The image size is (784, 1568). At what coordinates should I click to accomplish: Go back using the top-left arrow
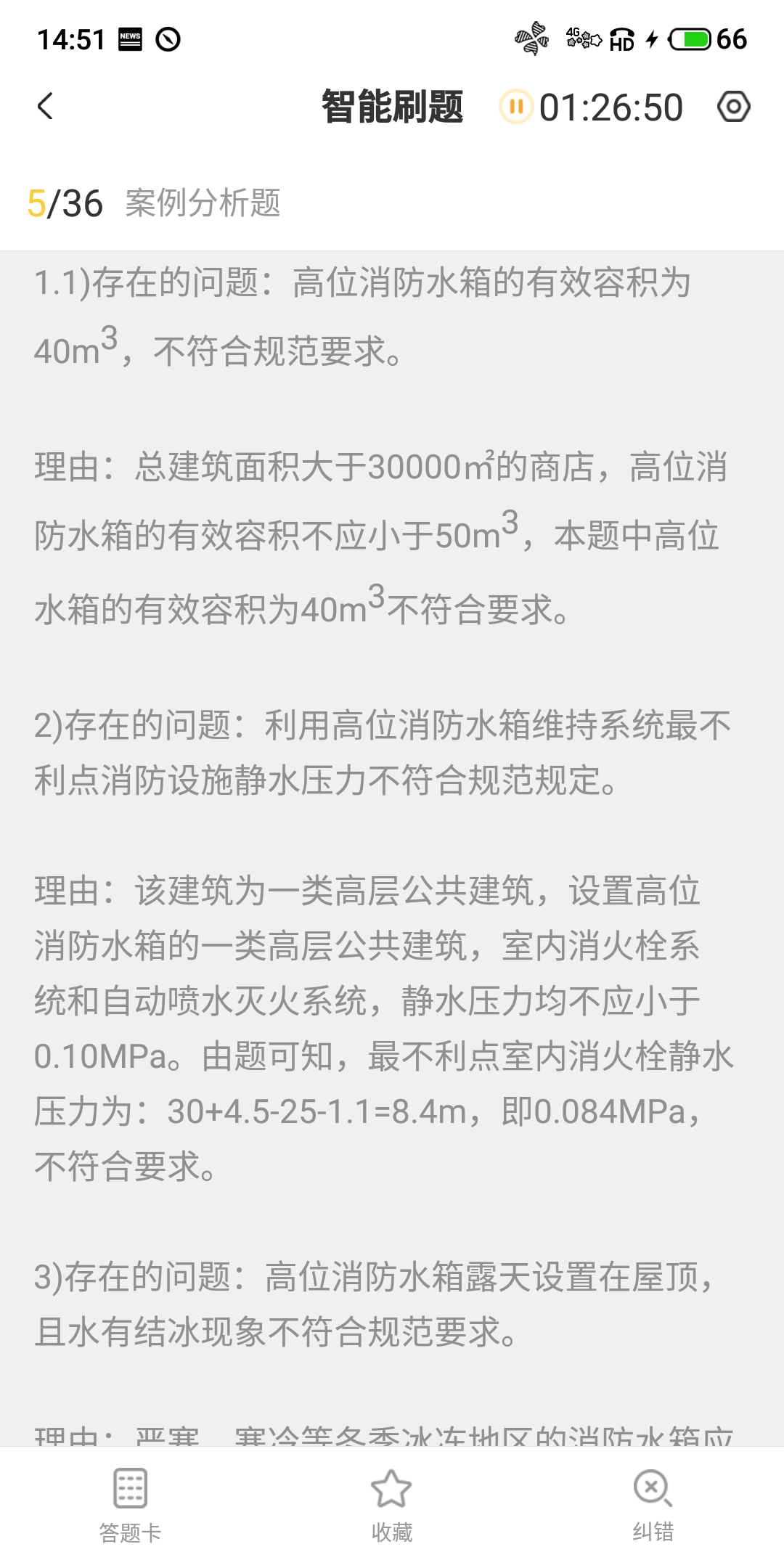coord(45,107)
